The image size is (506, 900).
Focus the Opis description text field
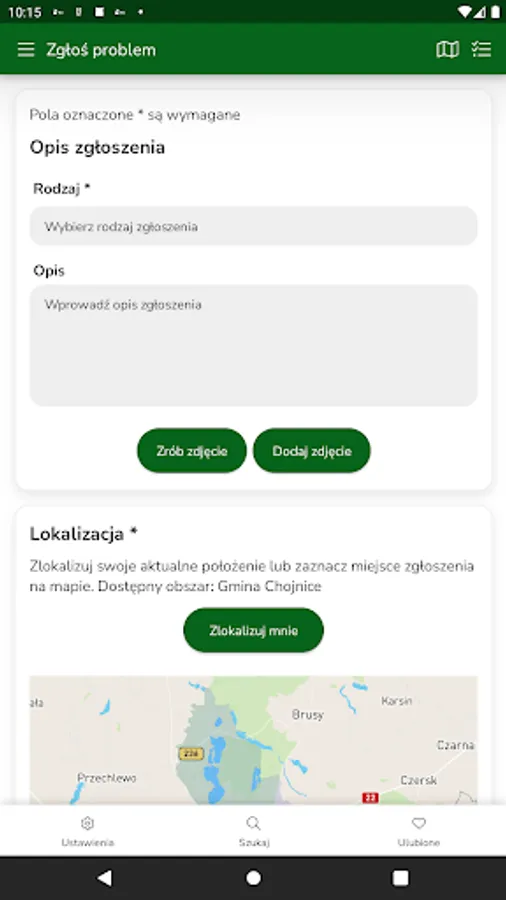pyautogui.click(x=253, y=346)
